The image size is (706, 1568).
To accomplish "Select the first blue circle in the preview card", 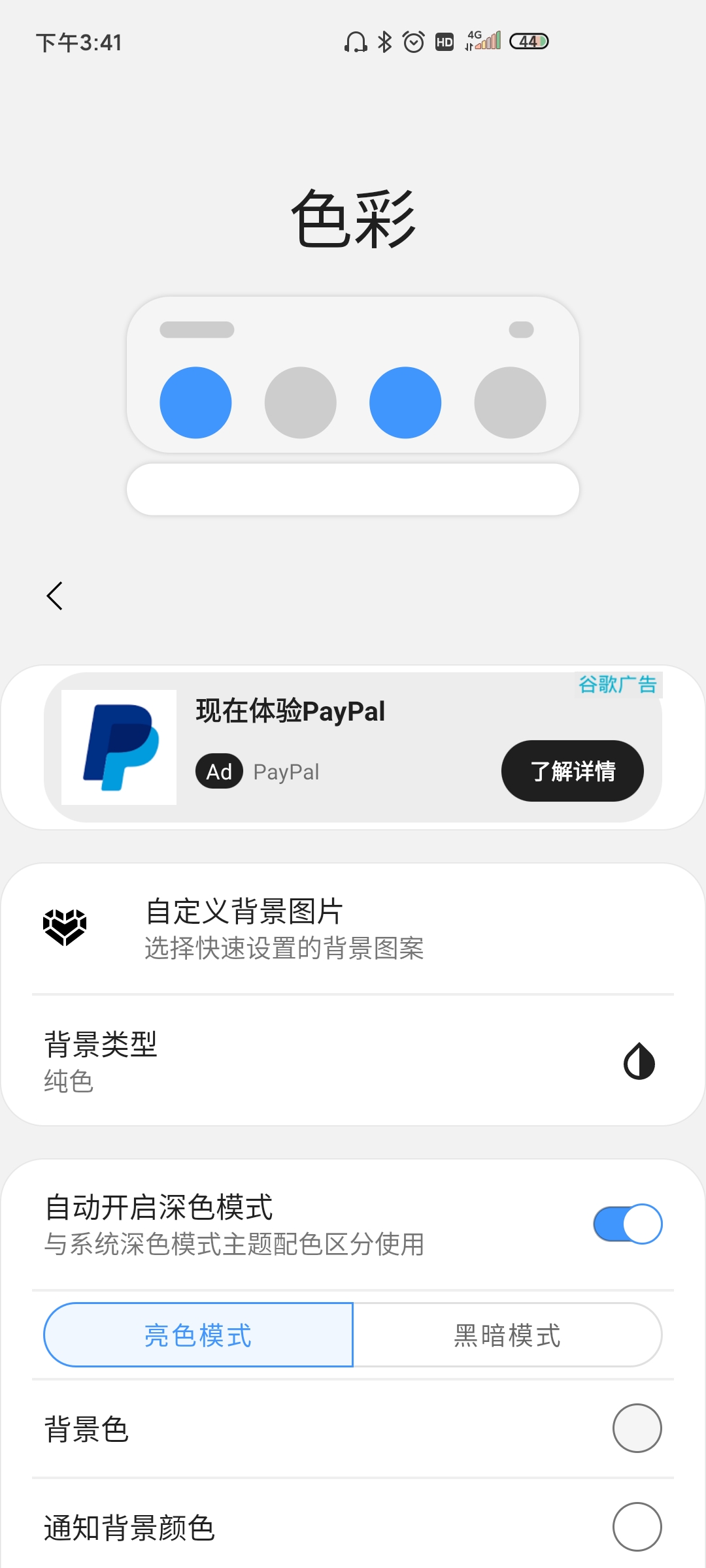I will 195,402.
